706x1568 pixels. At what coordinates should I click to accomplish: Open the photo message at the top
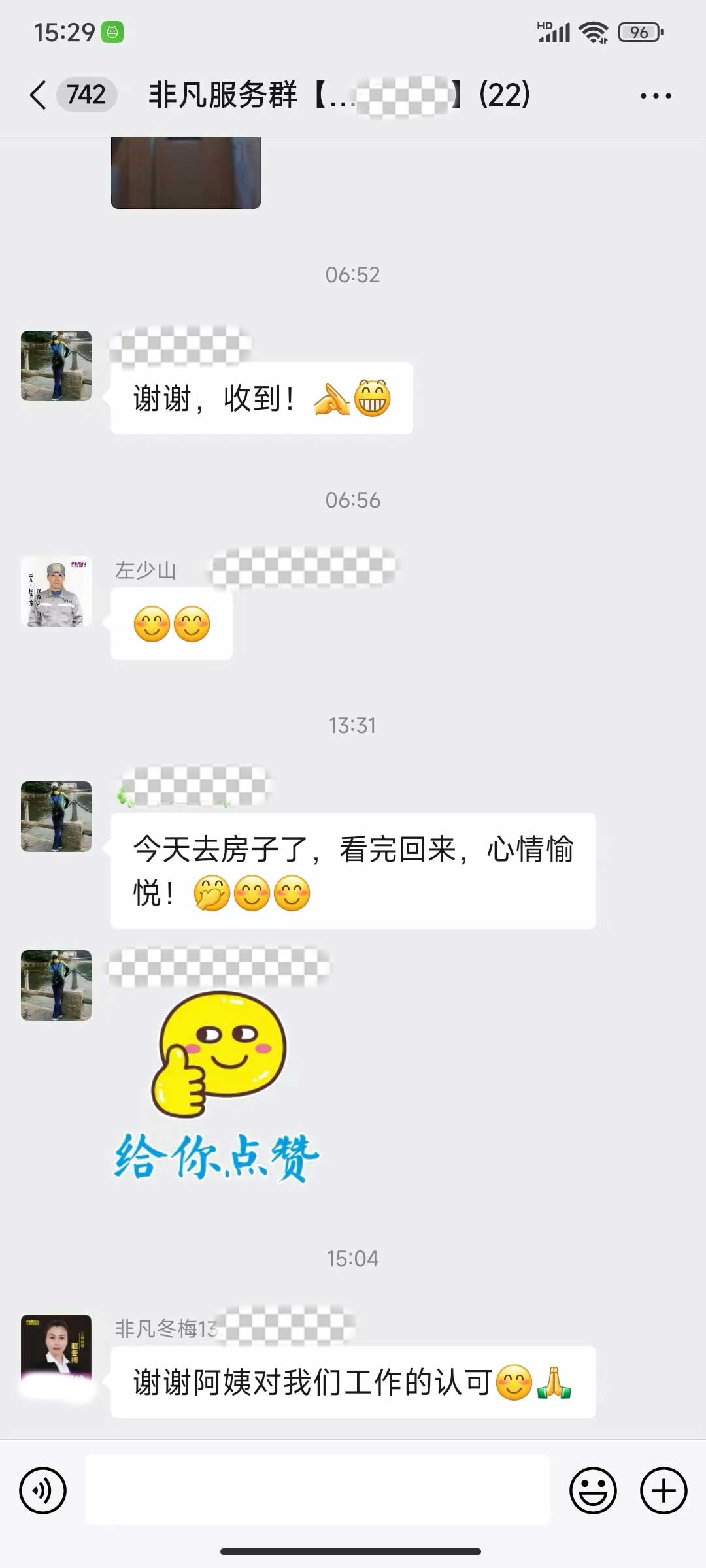(x=186, y=173)
